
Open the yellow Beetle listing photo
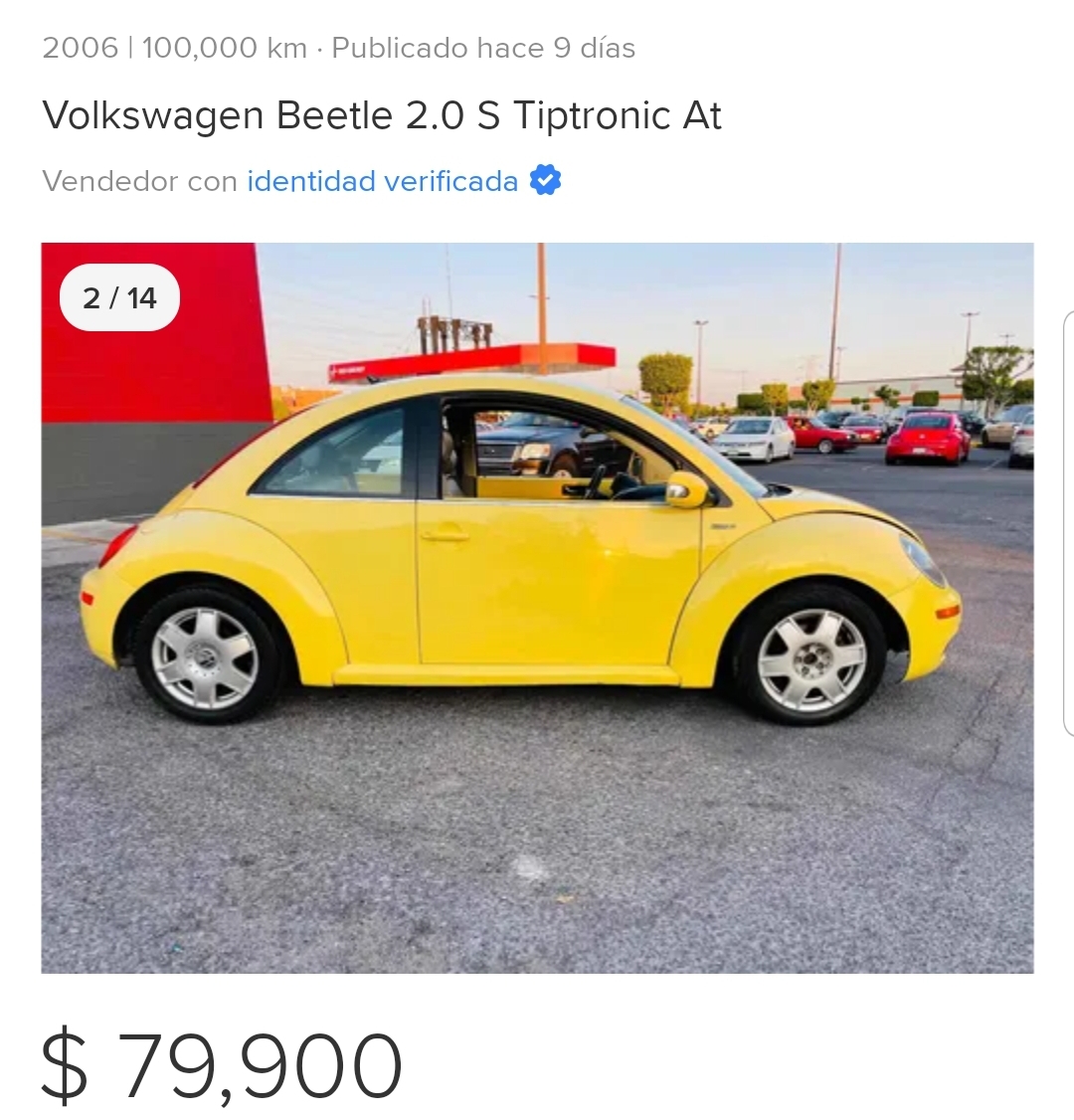pos(537,607)
